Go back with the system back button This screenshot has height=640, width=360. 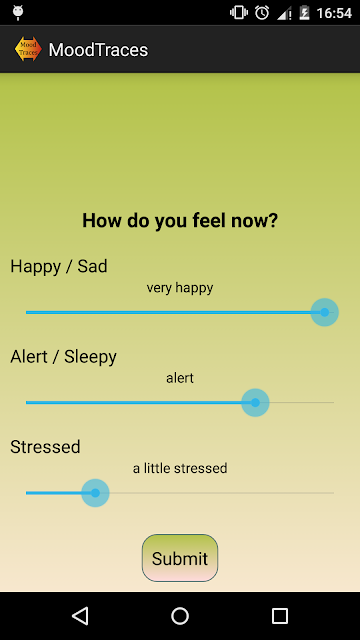click(x=80, y=616)
